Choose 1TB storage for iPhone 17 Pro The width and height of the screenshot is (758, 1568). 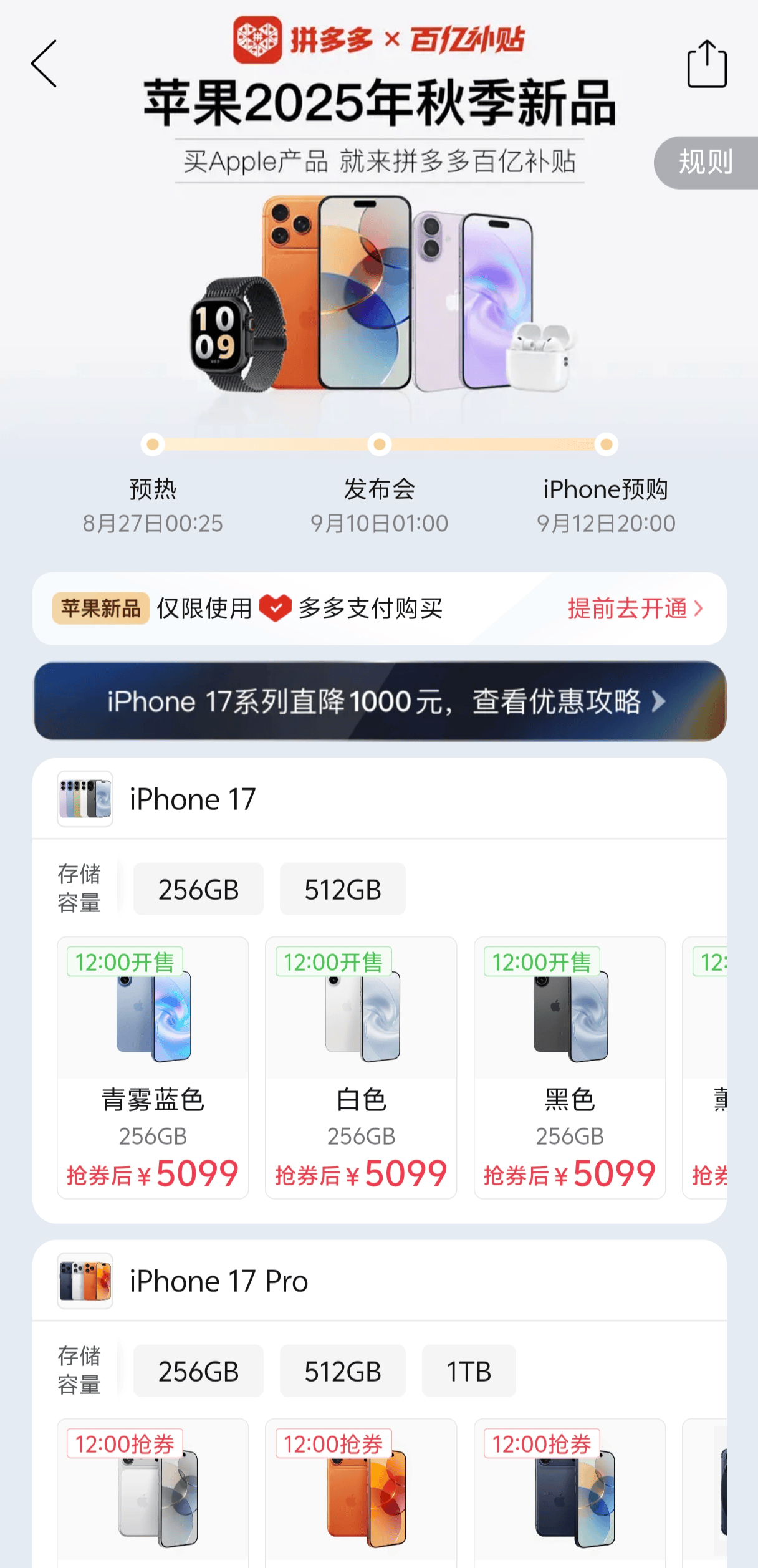(x=469, y=1371)
